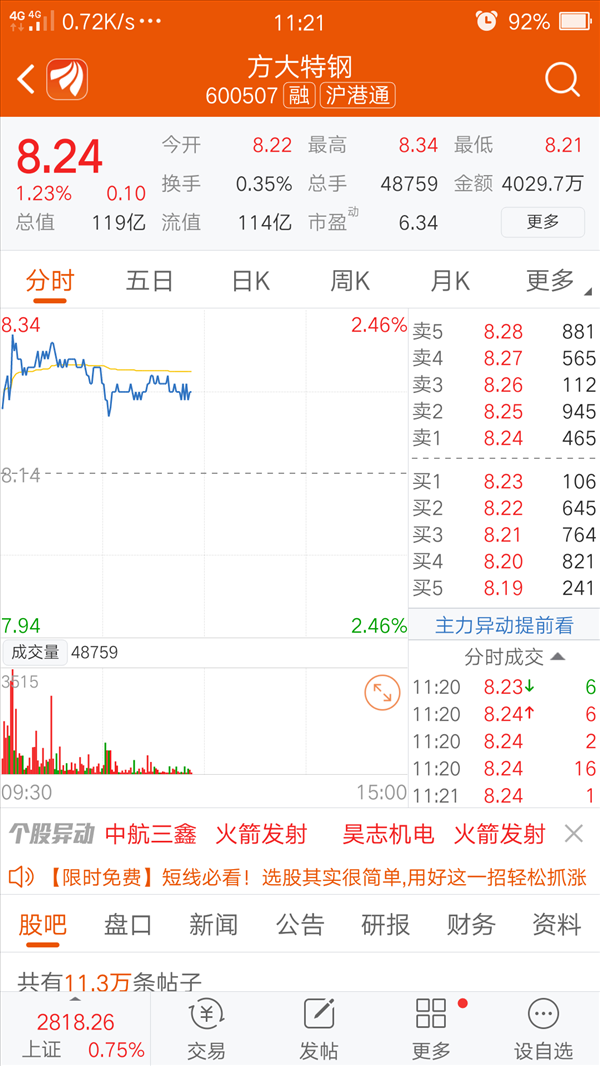Expand the chart to full screen

pos(382,693)
